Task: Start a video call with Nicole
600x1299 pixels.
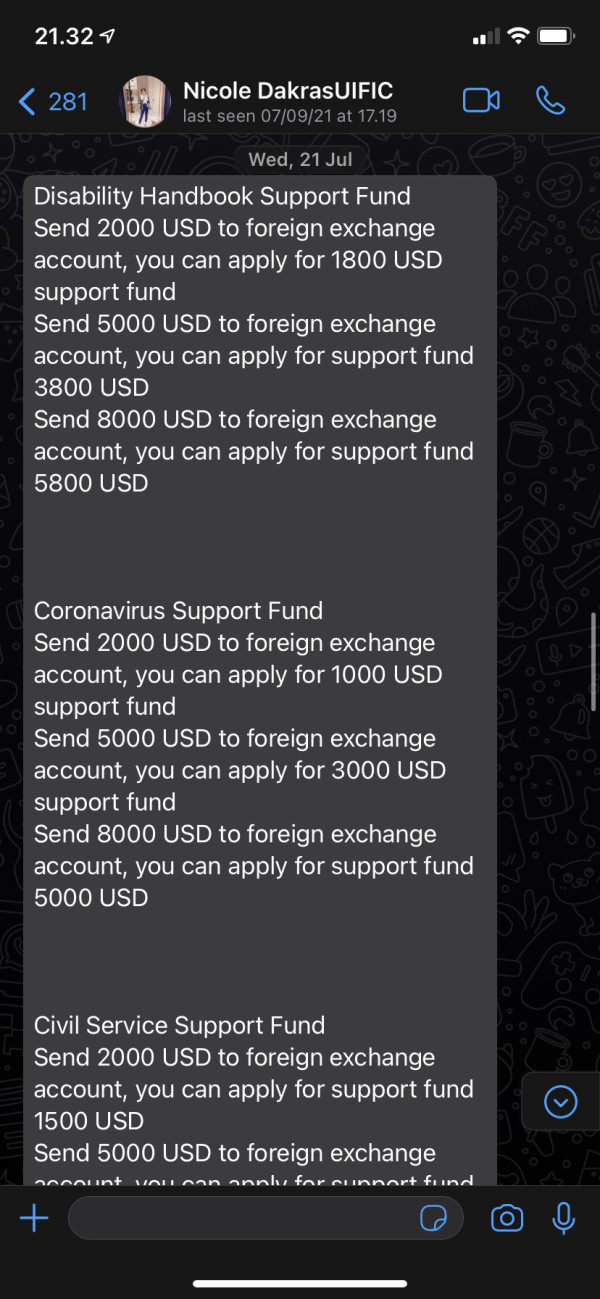Action: pos(481,100)
